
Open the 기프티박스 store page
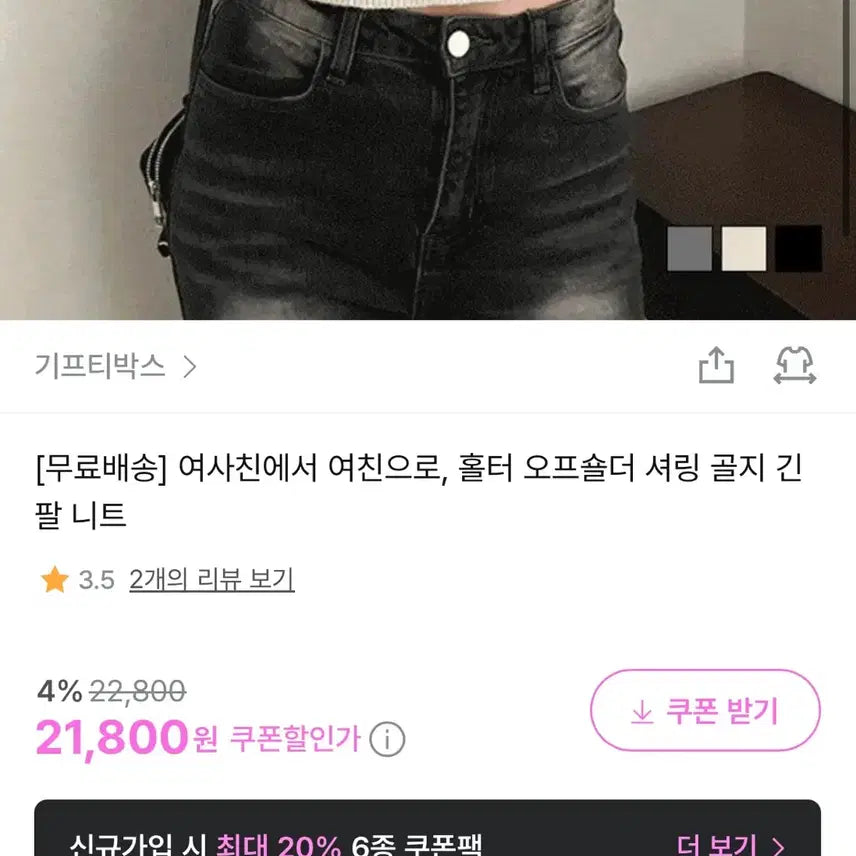(x=115, y=366)
